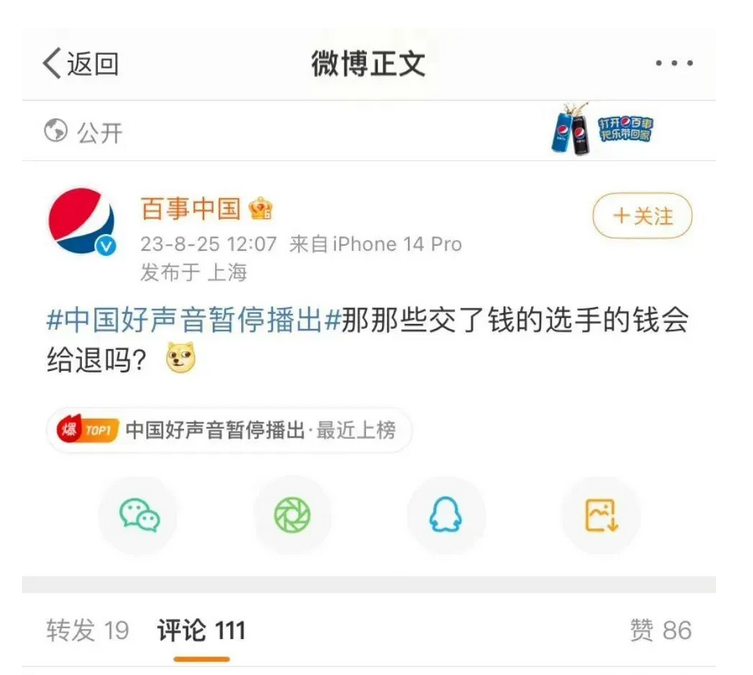753x675 pixels.
Task: View the 赞 86 likes tab
Action: 660,630
